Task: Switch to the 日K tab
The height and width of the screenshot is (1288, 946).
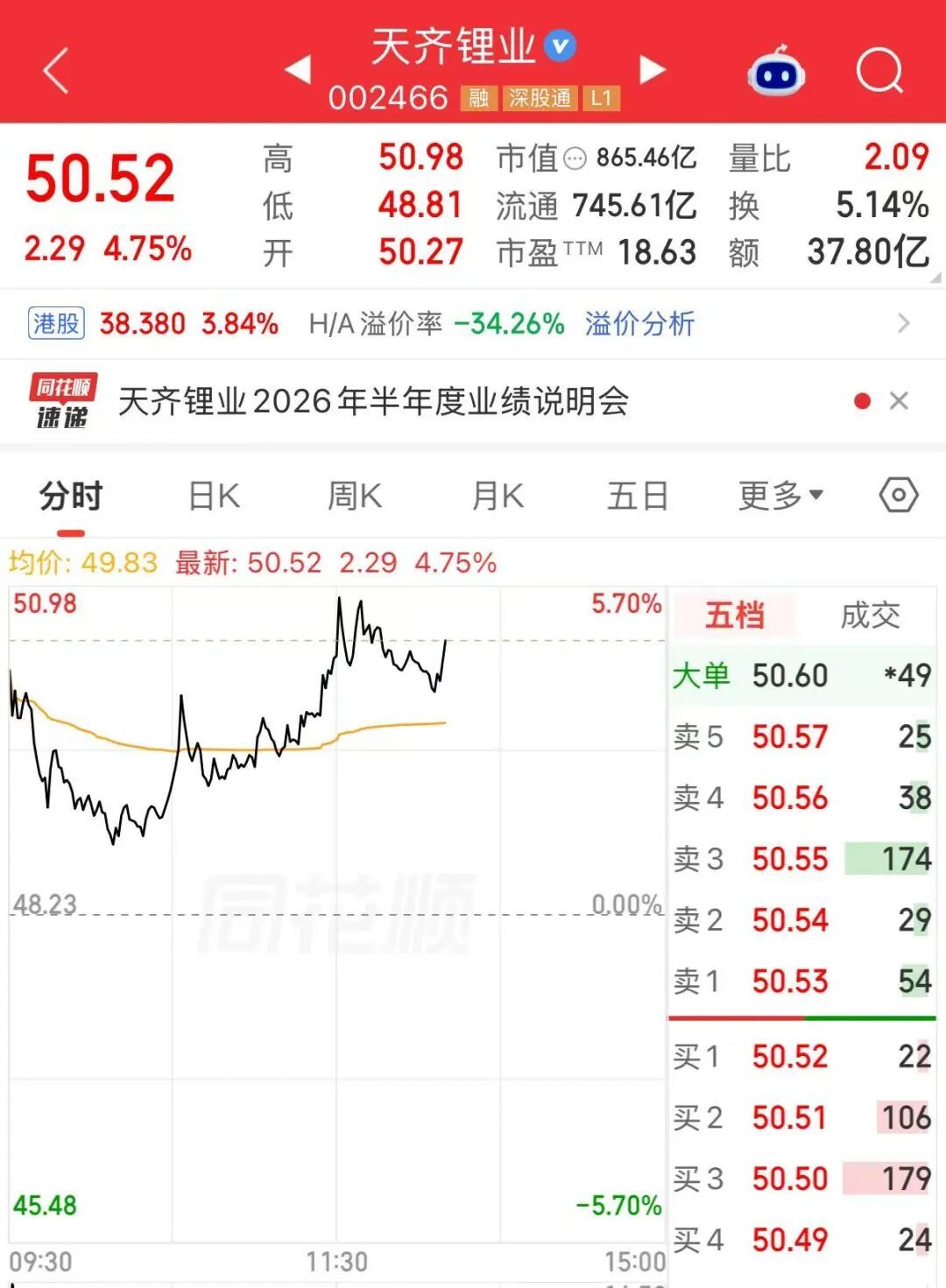Action: point(215,496)
